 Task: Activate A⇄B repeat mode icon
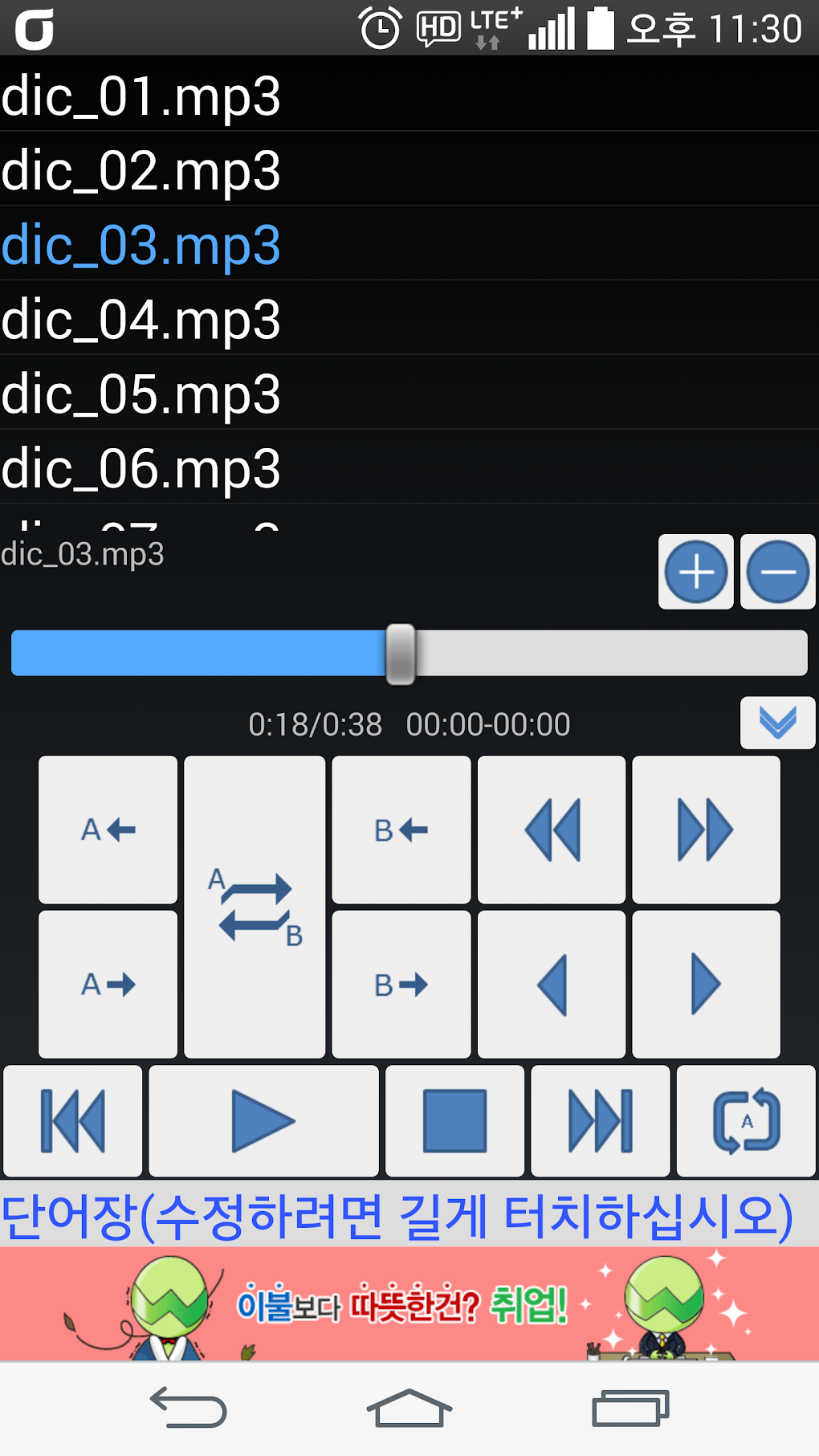click(x=254, y=905)
